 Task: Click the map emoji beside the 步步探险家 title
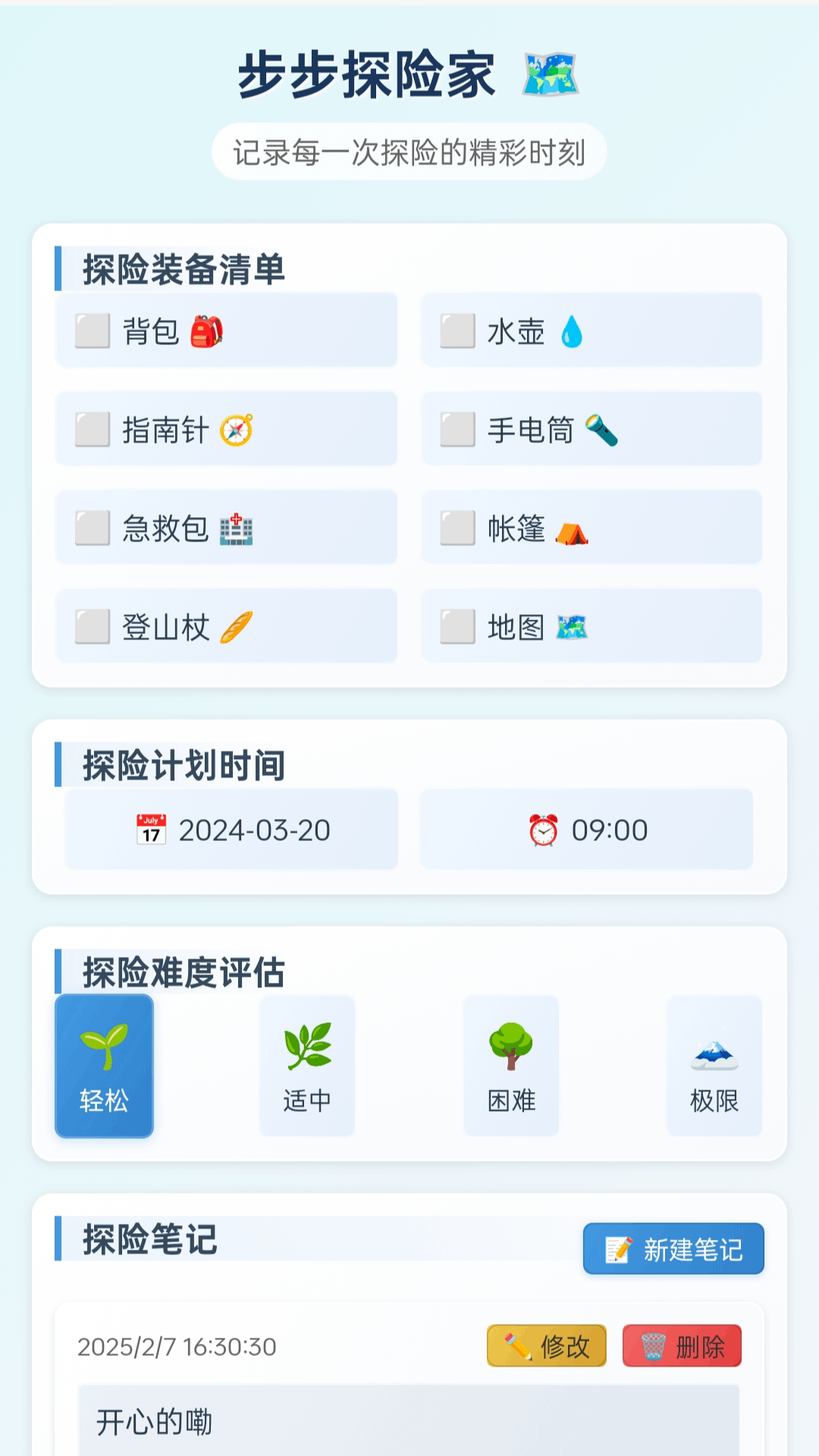pyautogui.click(x=551, y=74)
